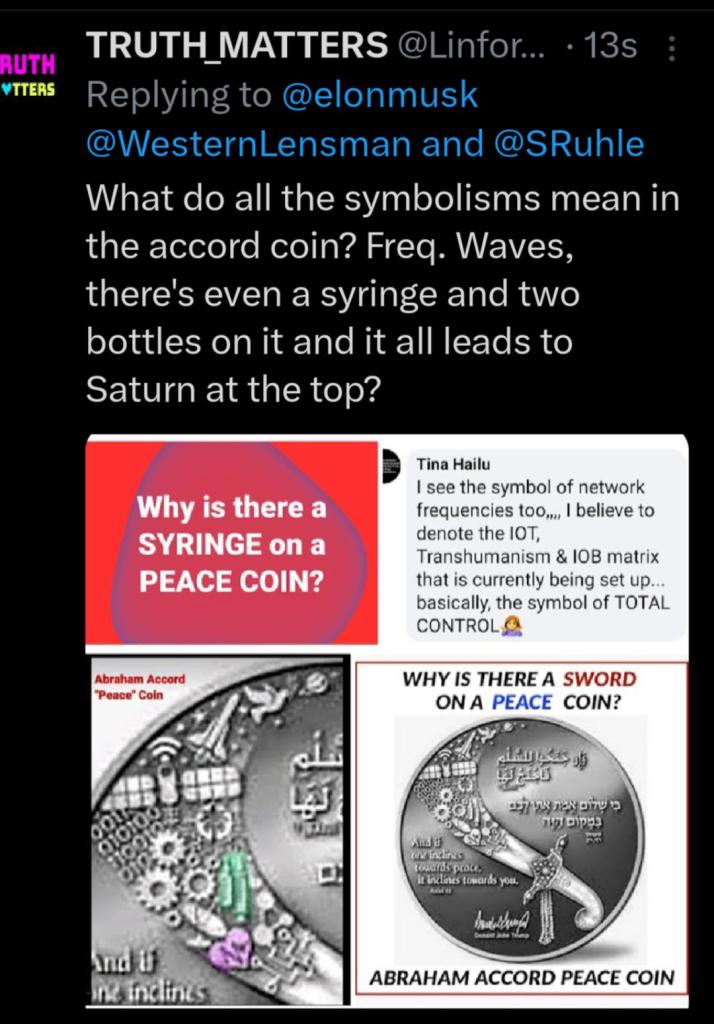Open the sword on peace coin image

[522, 832]
